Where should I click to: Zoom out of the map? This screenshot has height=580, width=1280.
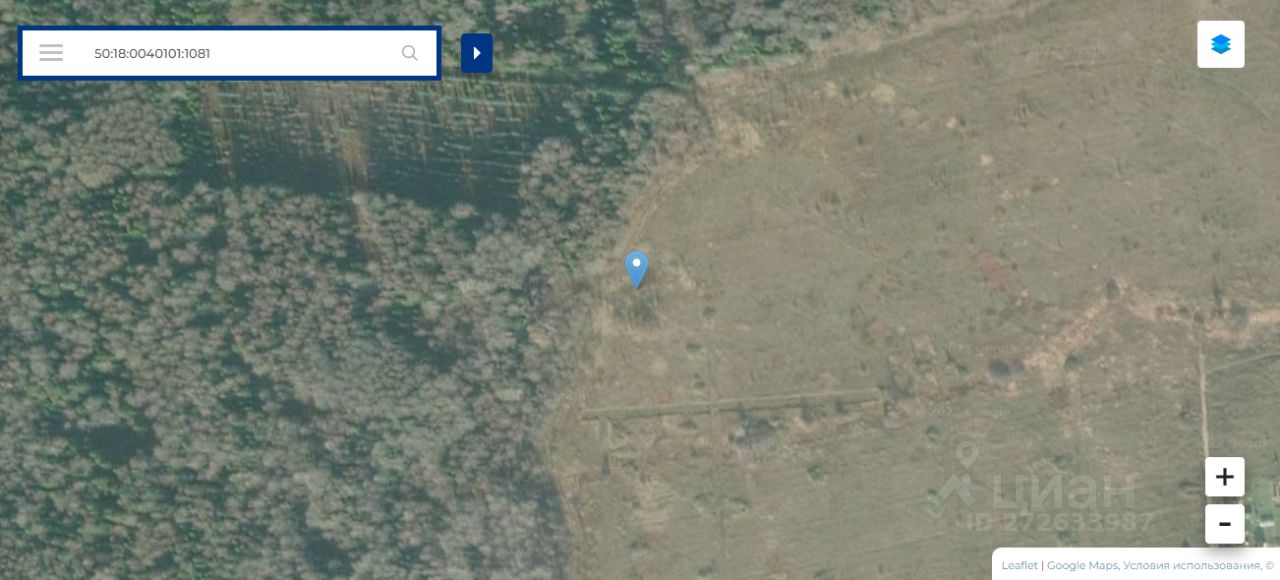[x=1224, y=524]
